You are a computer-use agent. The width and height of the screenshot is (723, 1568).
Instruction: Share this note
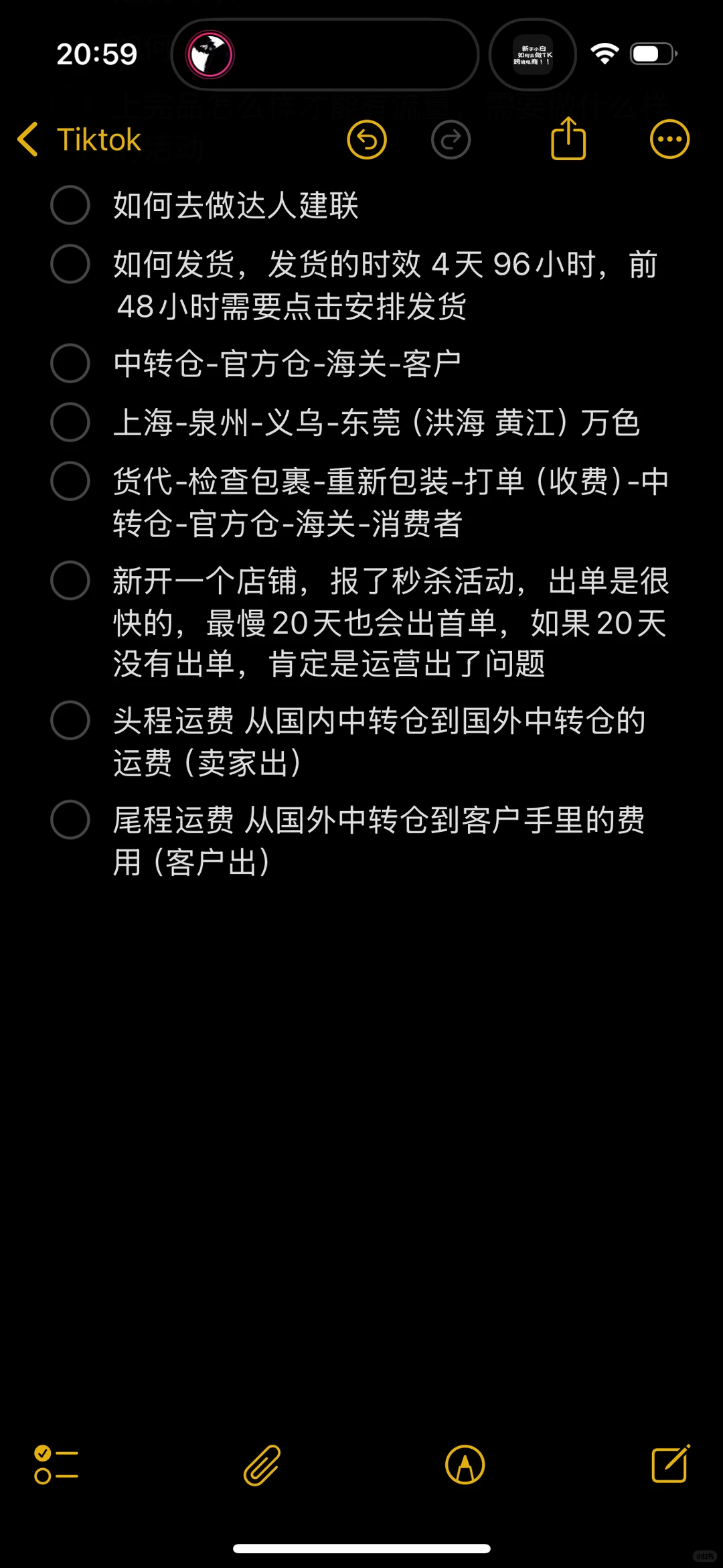[x=568, y=139]
